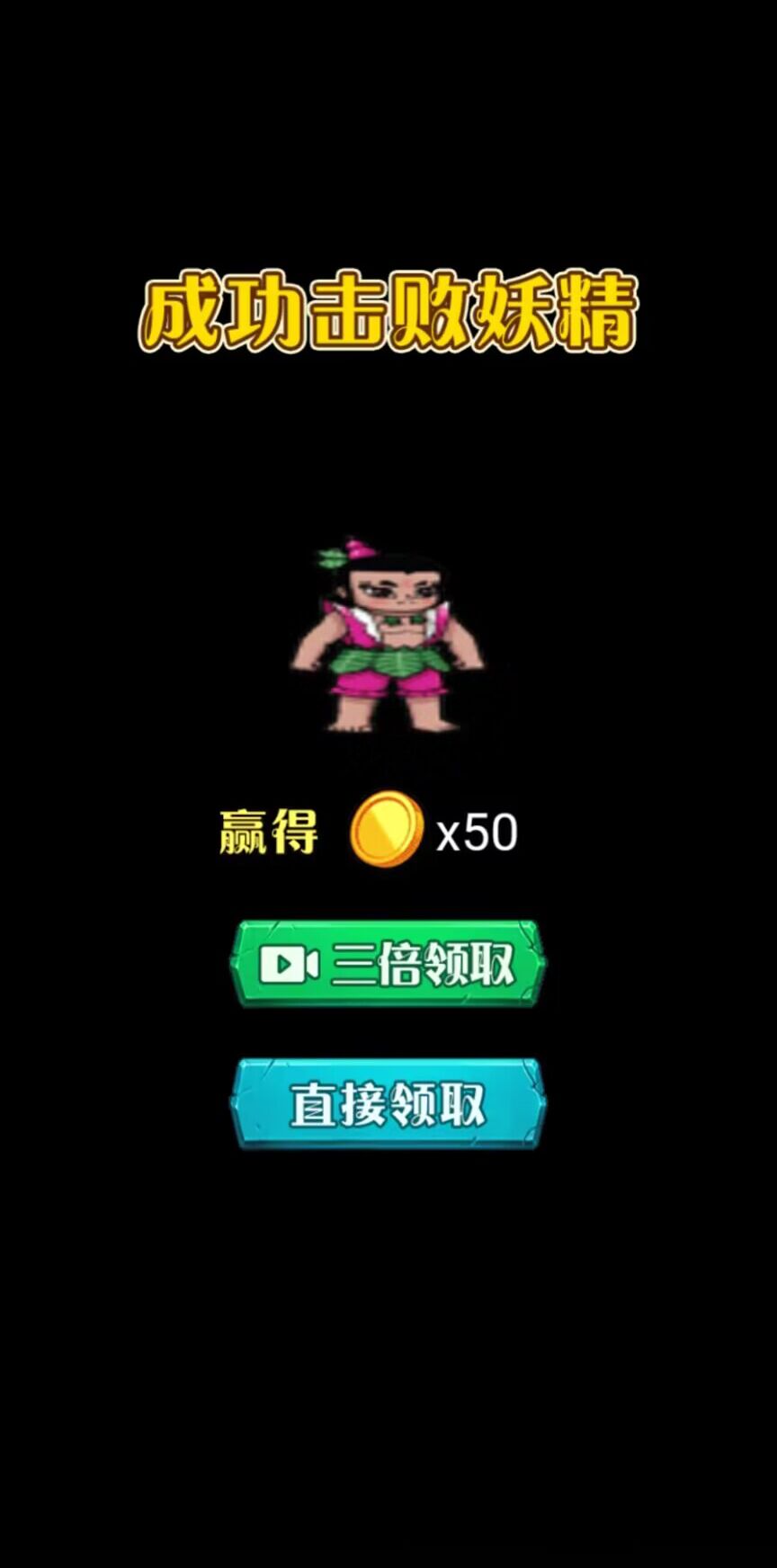
Task: Tap the yellow 赢得 reward label
Action: 267,833
